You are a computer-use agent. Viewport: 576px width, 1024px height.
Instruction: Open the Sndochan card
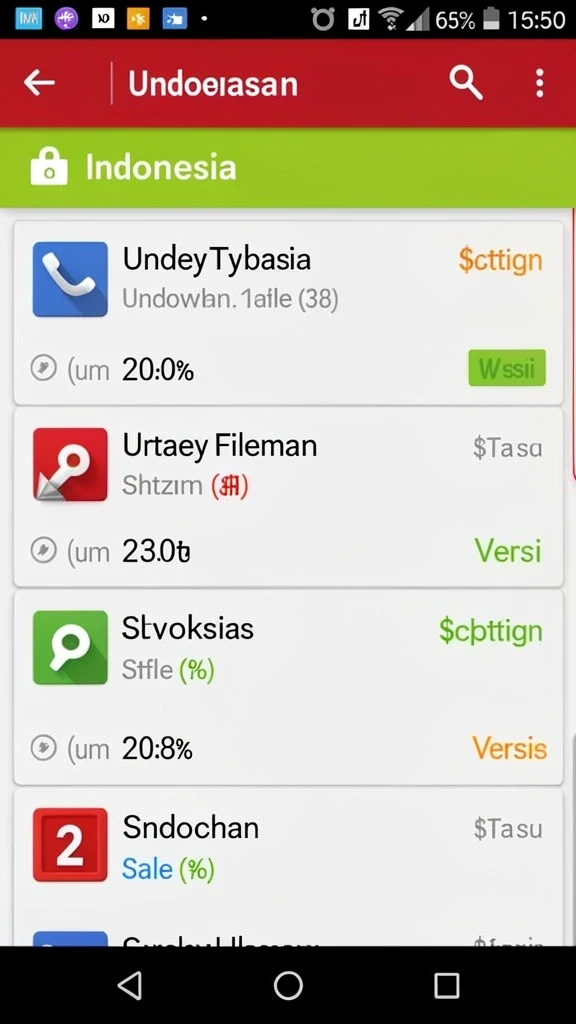(288, 867)
